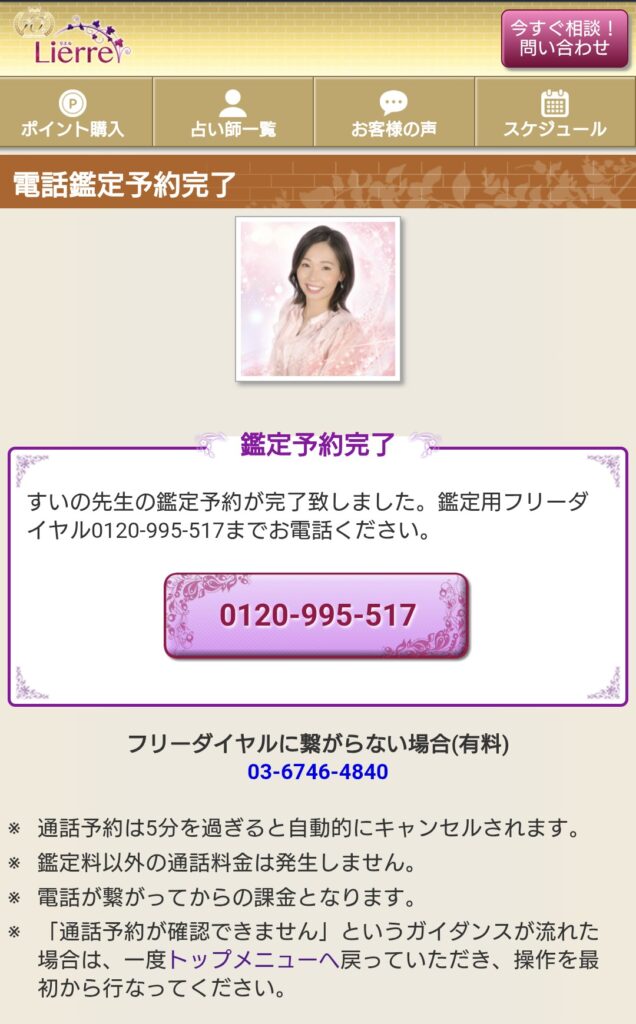
Task: Open the ポイント購入 page
Action: coord(73,113)
